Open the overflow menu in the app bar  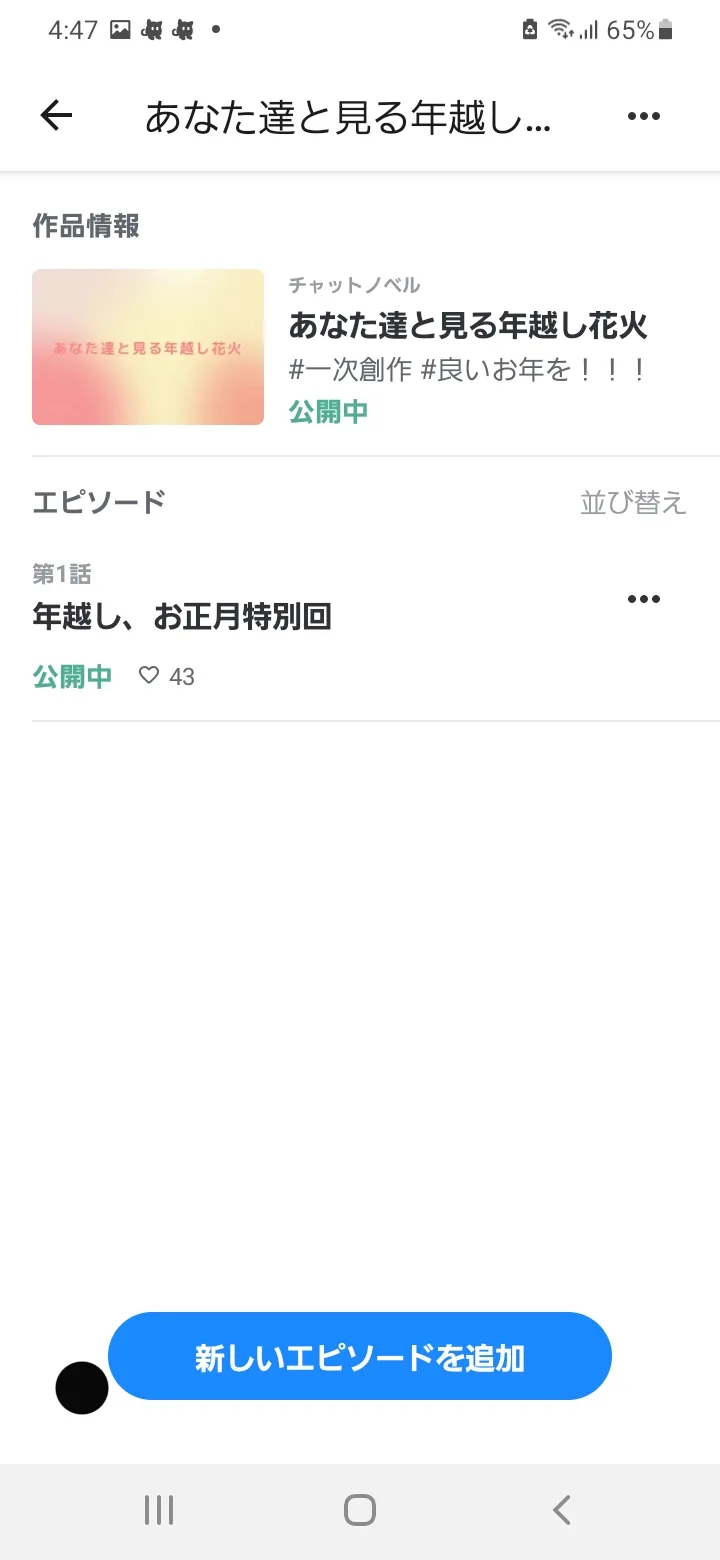[x=643, y=116]
